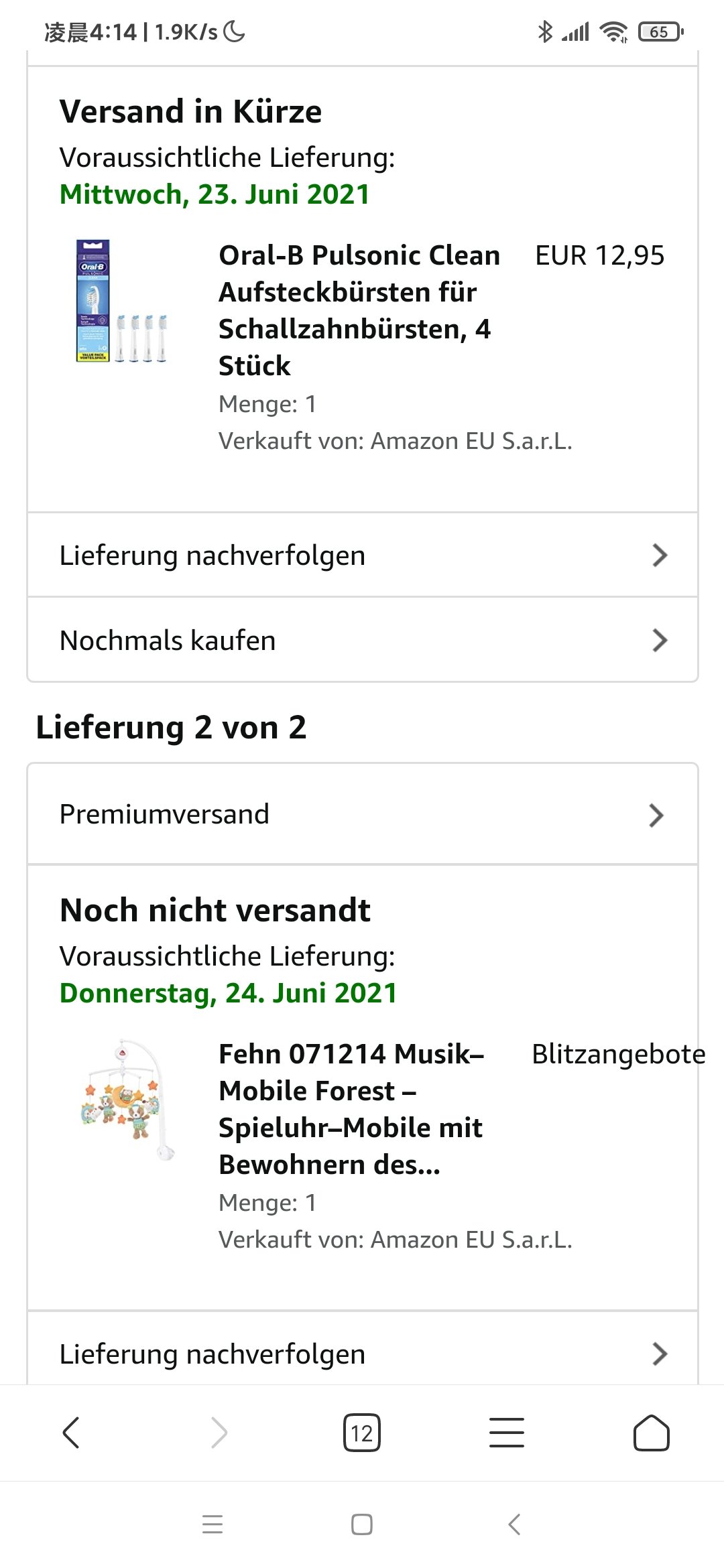Open the Premiumversand row
Viewport: 724px width, 1568px height.
[x=362, y=814]
